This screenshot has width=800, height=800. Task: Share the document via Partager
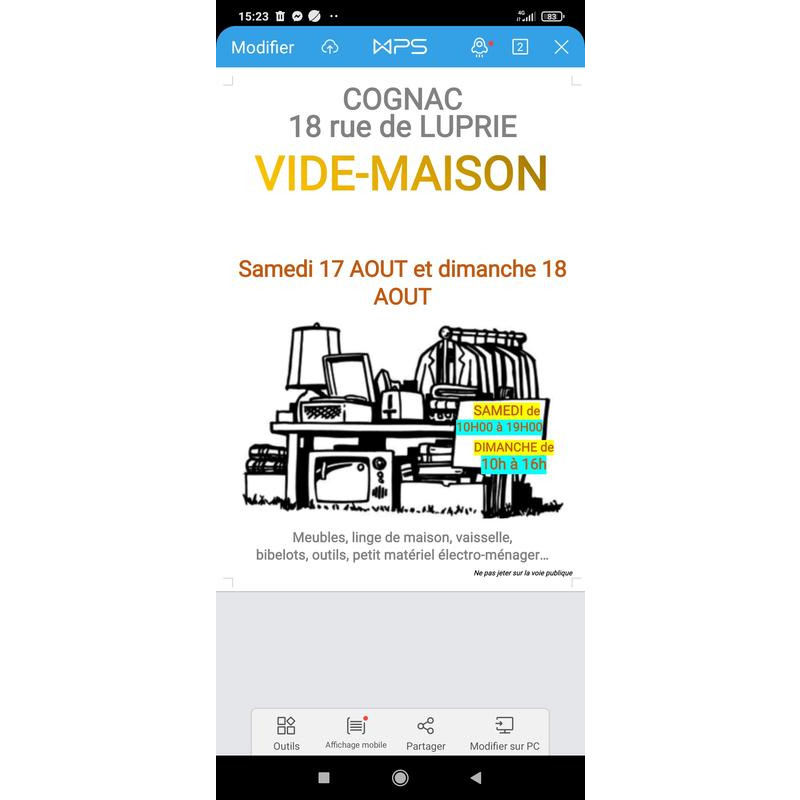426,732
